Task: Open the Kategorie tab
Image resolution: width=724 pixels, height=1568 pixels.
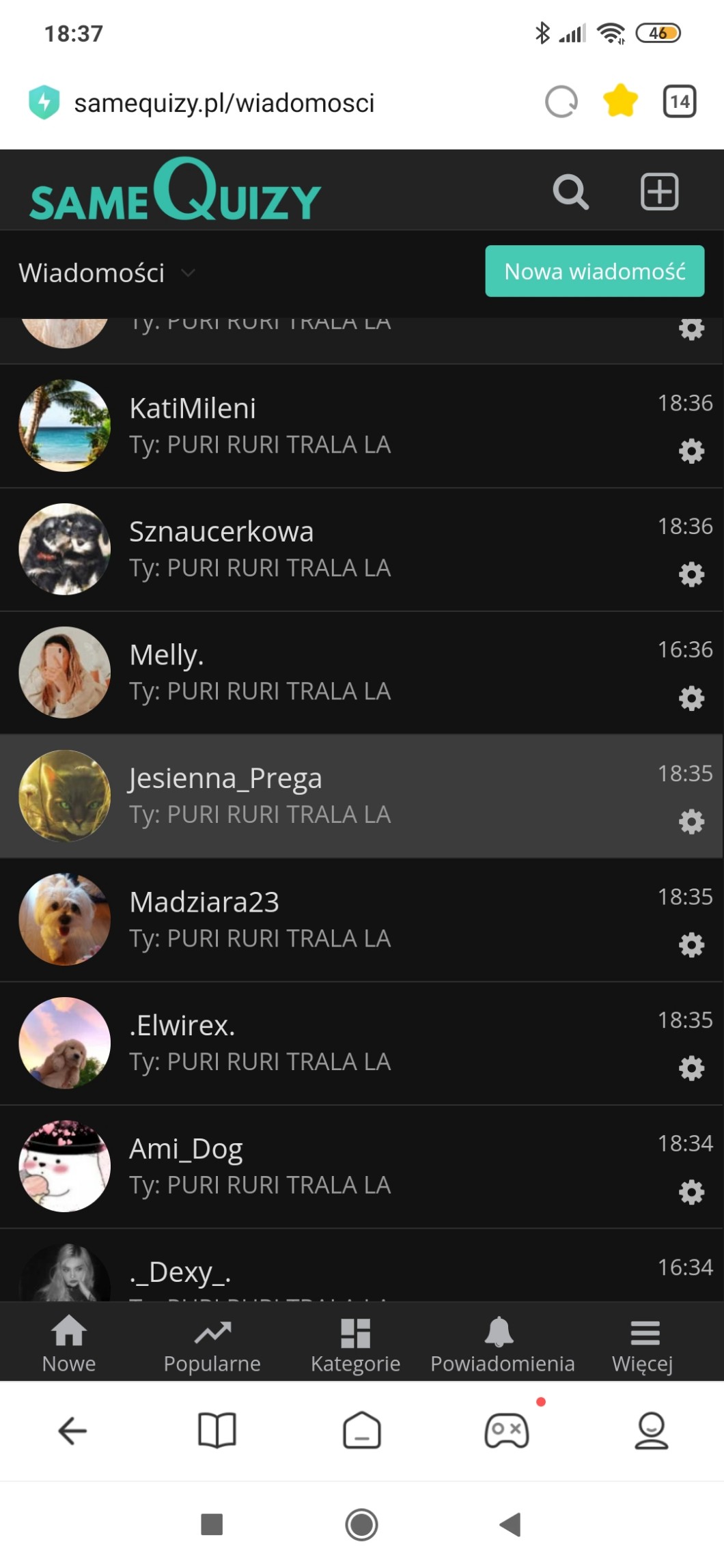Action: coord(355,1343)
